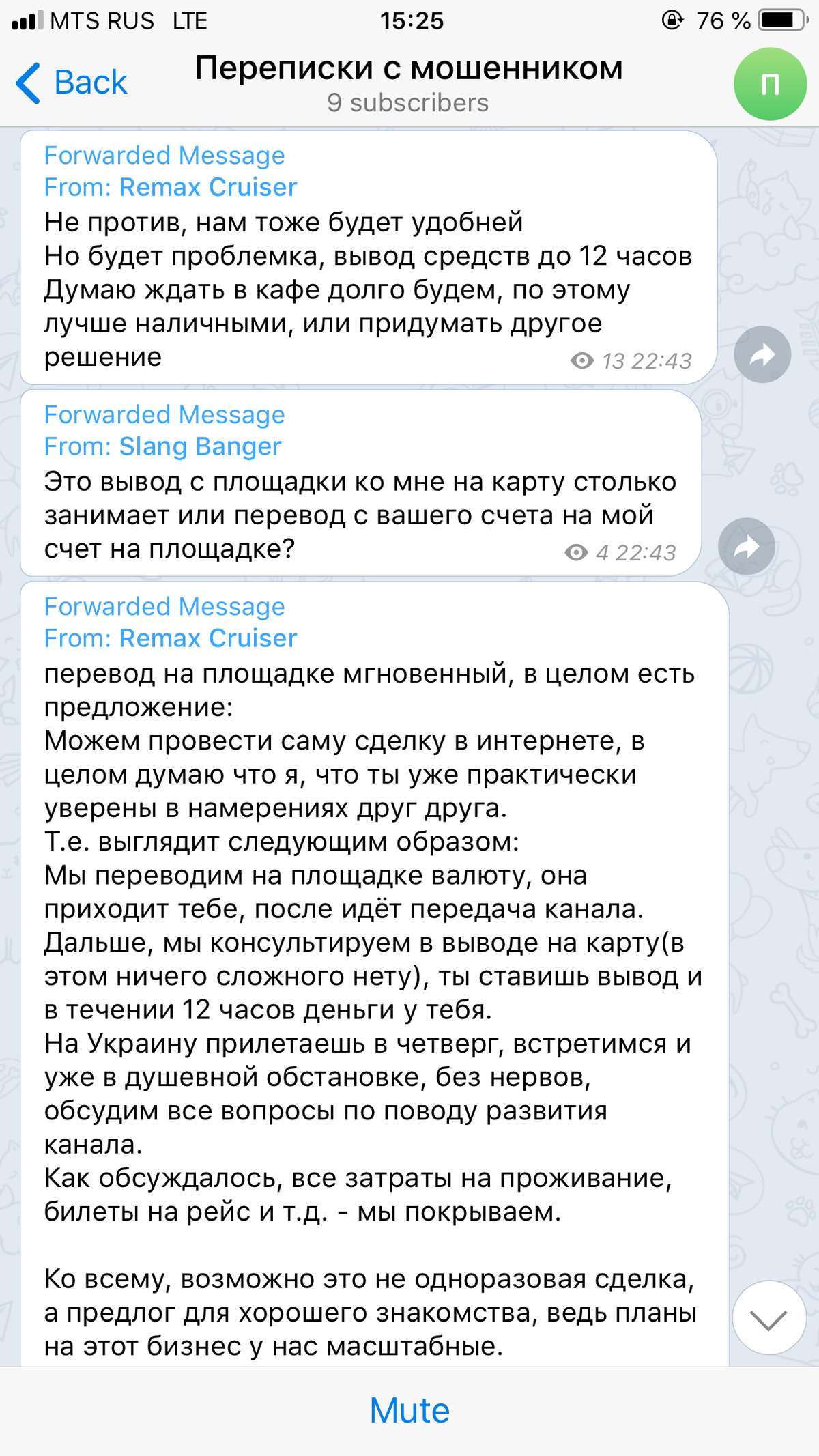Open Remax Cruiser link above 'перевод на площадке мгновенный'
Viewport: 819px width, 1456px height.
tap(208, 638)
